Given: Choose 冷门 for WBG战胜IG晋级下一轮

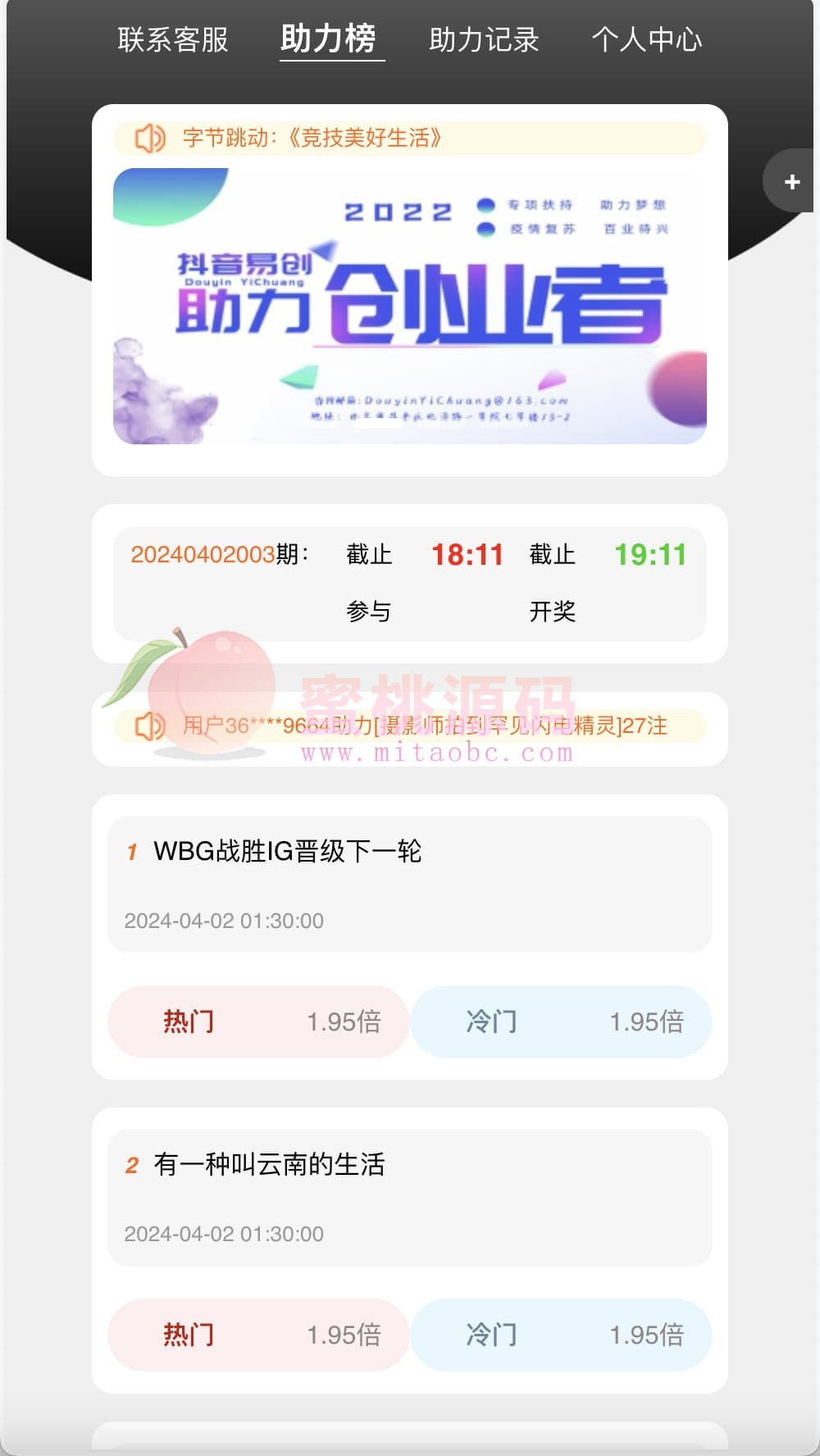Looking at the screenshot, I should 562,1021.
